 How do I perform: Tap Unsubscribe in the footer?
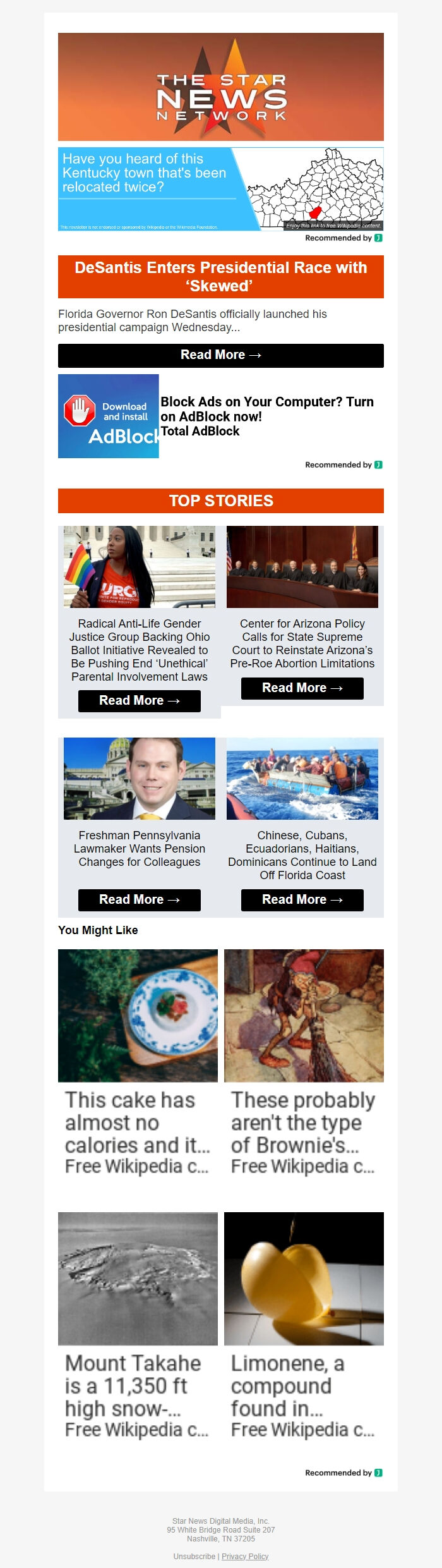pos(194,1556)
